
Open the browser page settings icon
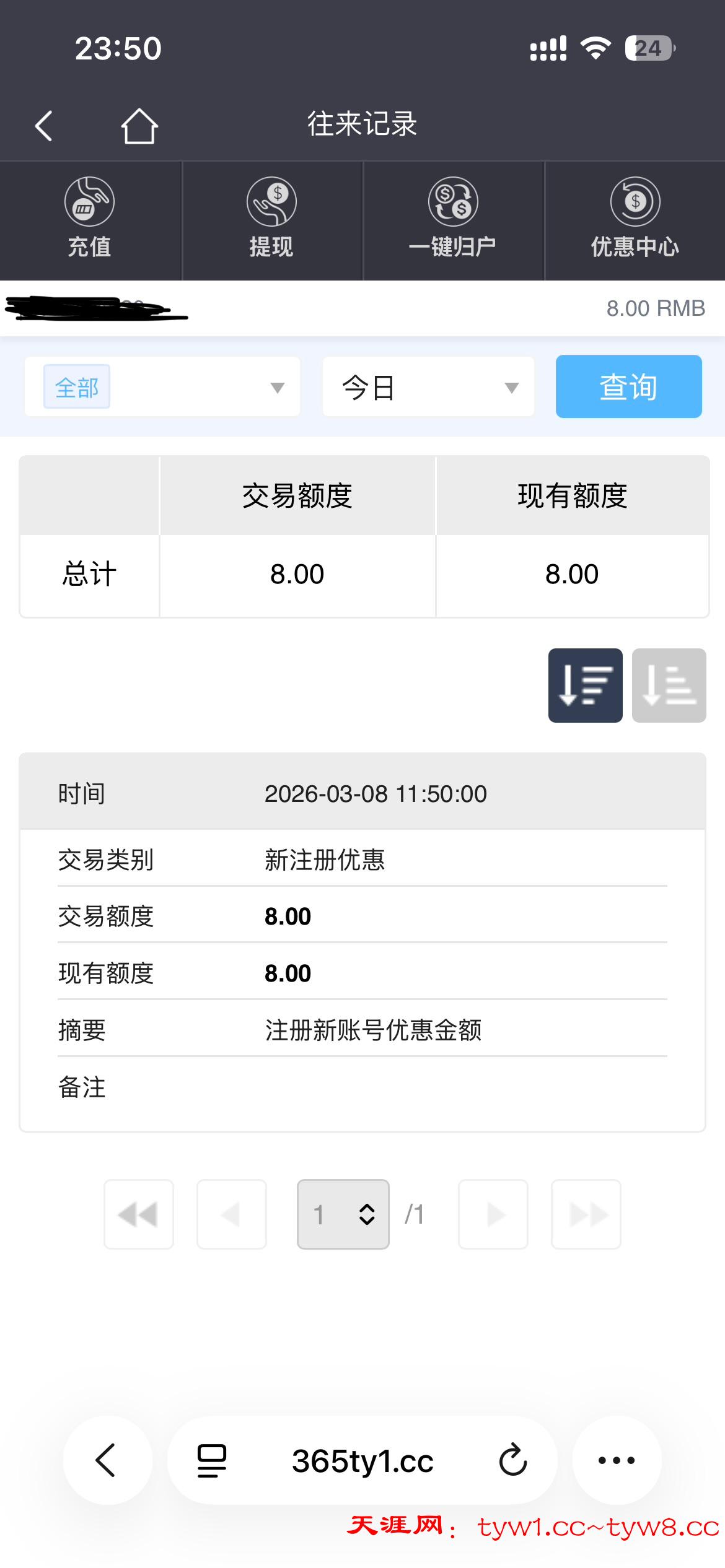(x=212, y=1460)
